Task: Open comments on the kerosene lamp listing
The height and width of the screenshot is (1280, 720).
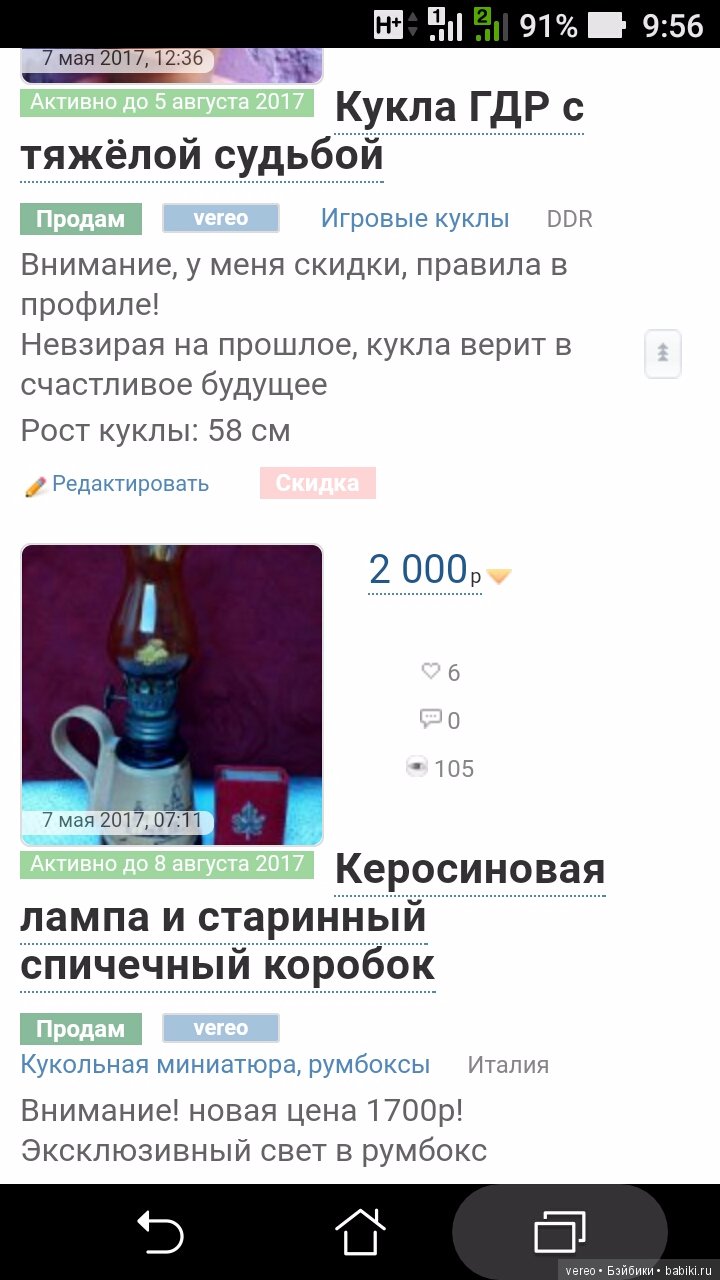Action: [x=431, y=719]
